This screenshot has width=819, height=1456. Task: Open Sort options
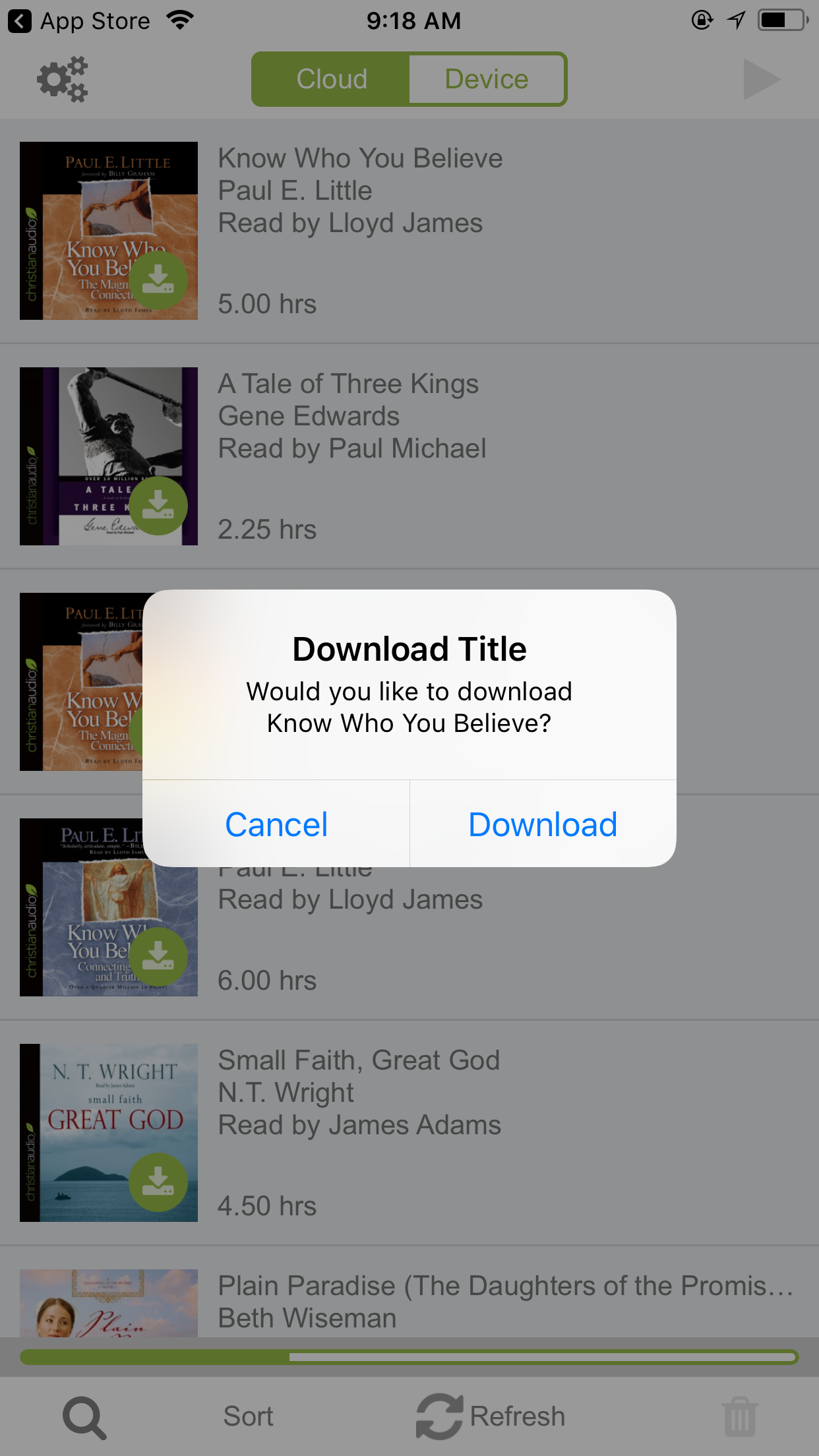pyautogui.click(x=248, y=1416)
